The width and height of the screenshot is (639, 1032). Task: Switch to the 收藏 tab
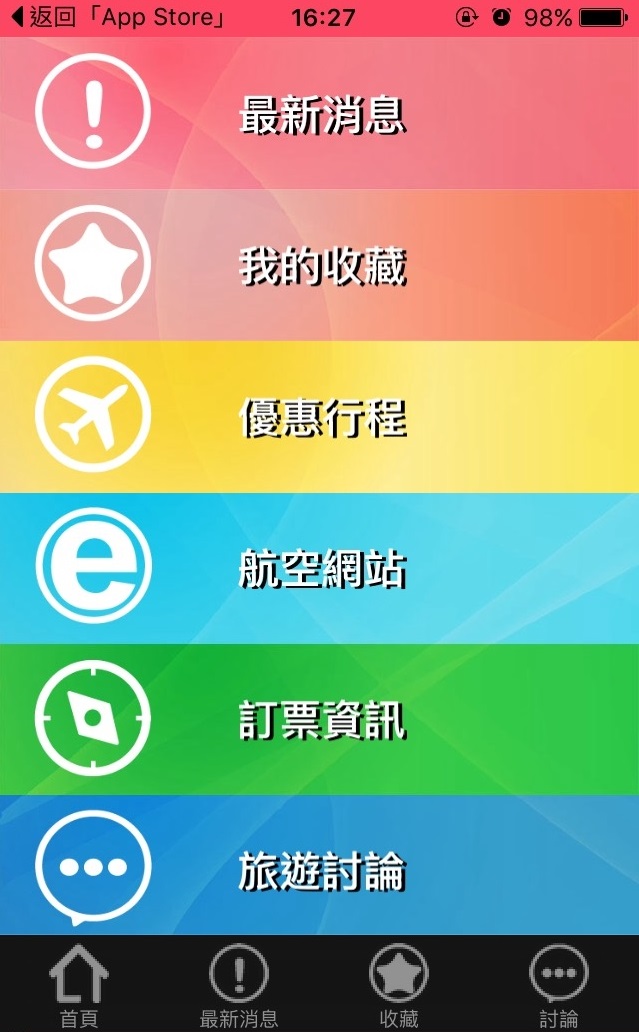tap(398, 985)
